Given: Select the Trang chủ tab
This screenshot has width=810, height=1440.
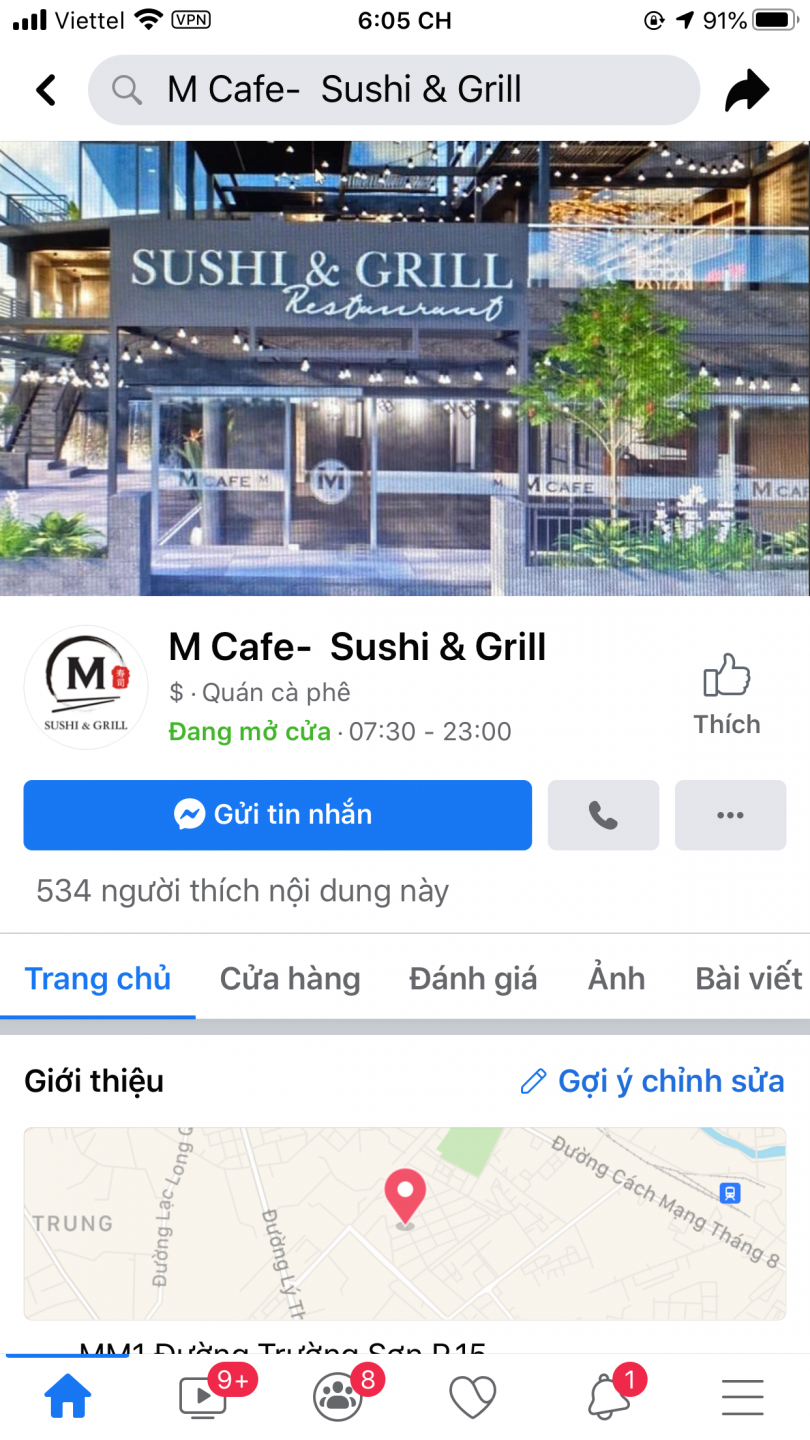Looking at the screenshot, I should [x=98, y=978].
